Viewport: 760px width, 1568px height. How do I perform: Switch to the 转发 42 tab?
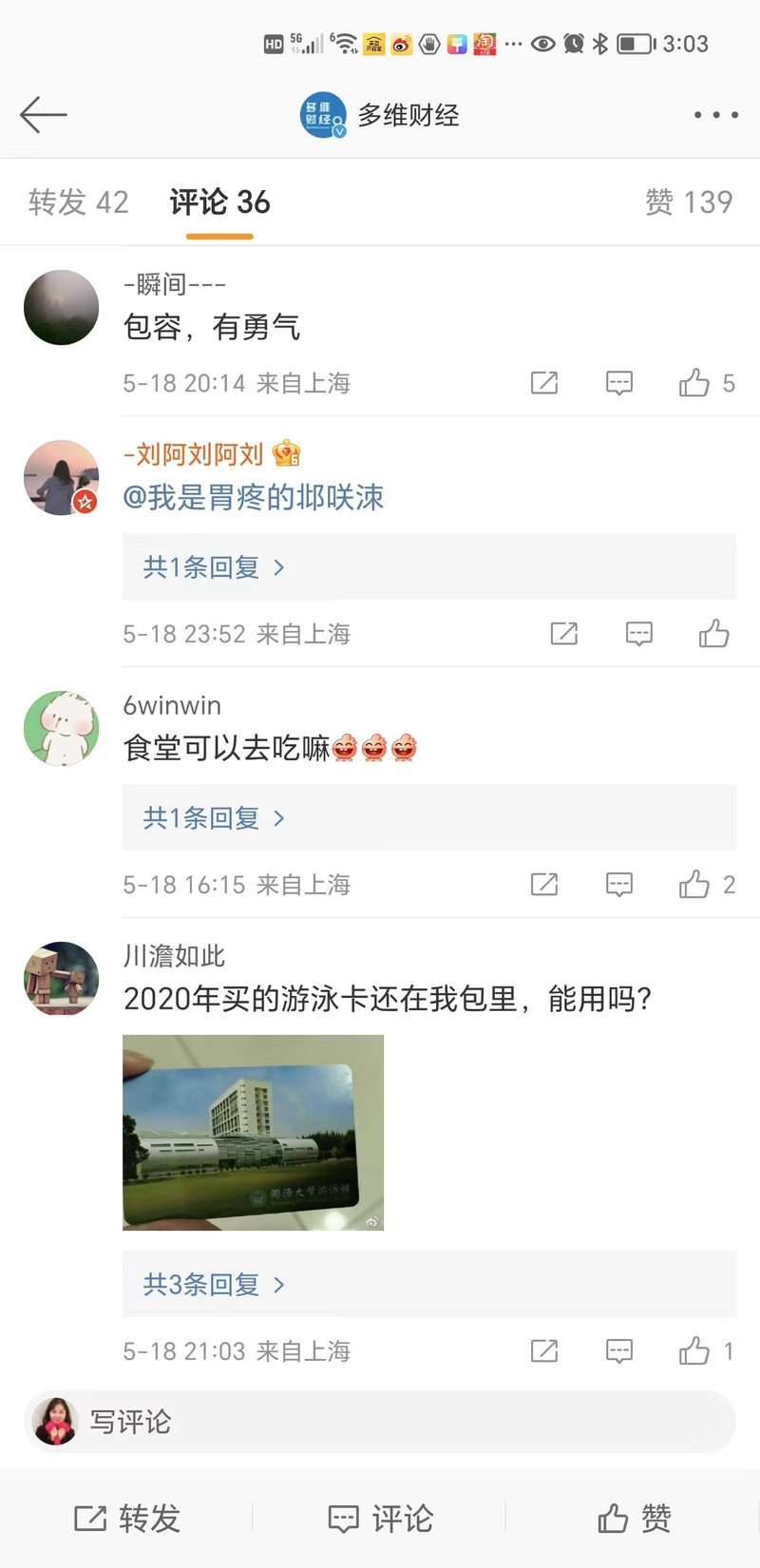[78, 202]
